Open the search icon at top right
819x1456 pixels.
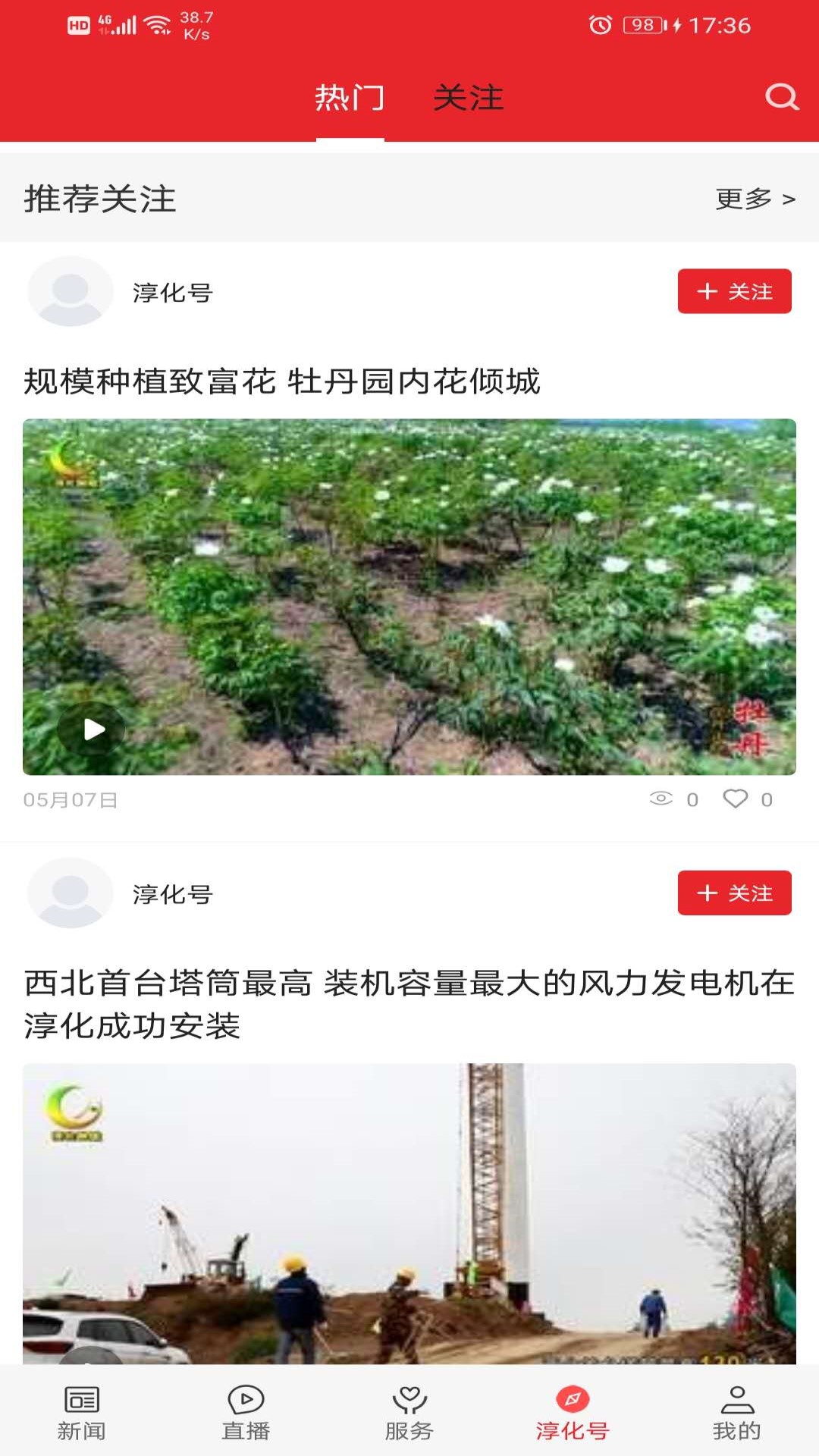pyautogui.click(x=780, y=97)
